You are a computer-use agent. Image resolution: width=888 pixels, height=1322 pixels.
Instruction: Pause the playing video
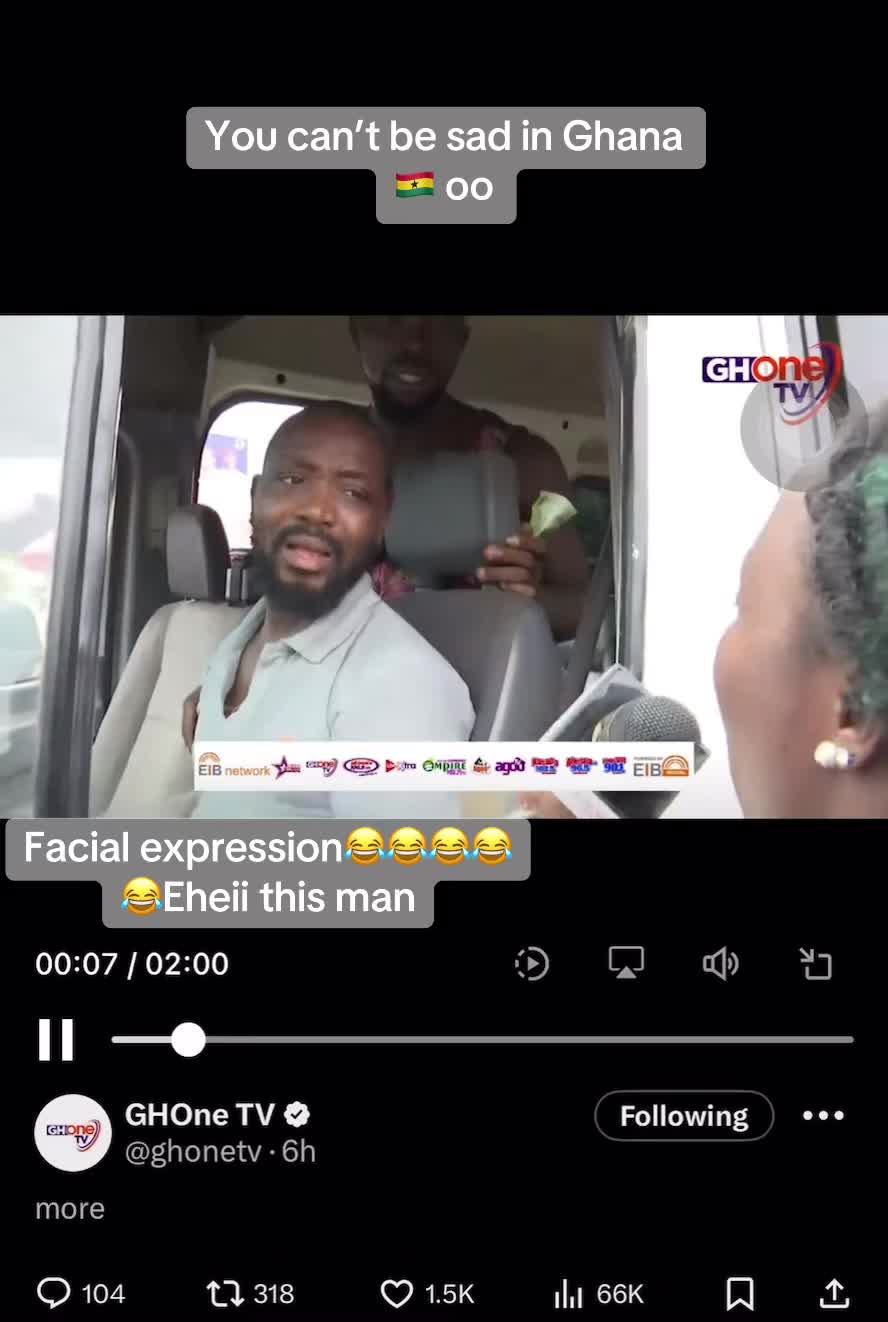coord(56,1040)
